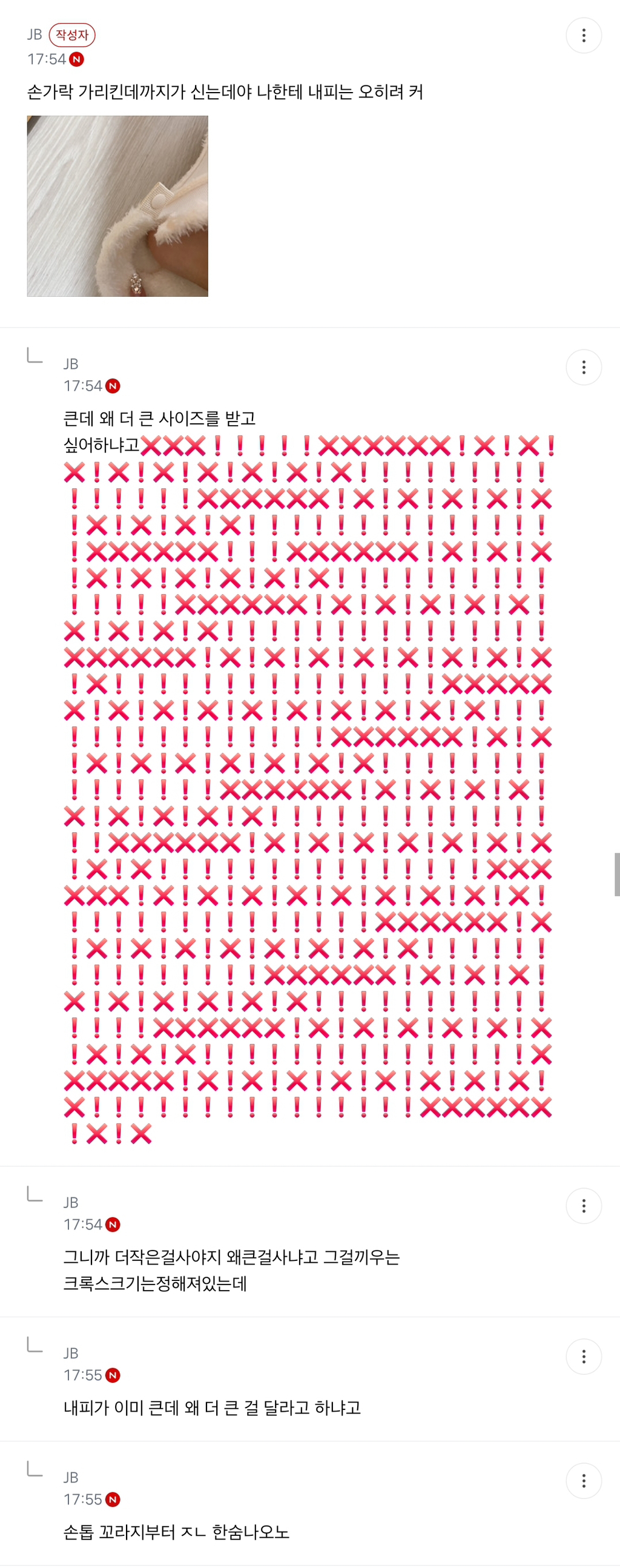Image resolution: width=620 pixels, height=1568 pixels.
Task: Open overflow menu on the X-emoji reply
Action: point(583,367)
